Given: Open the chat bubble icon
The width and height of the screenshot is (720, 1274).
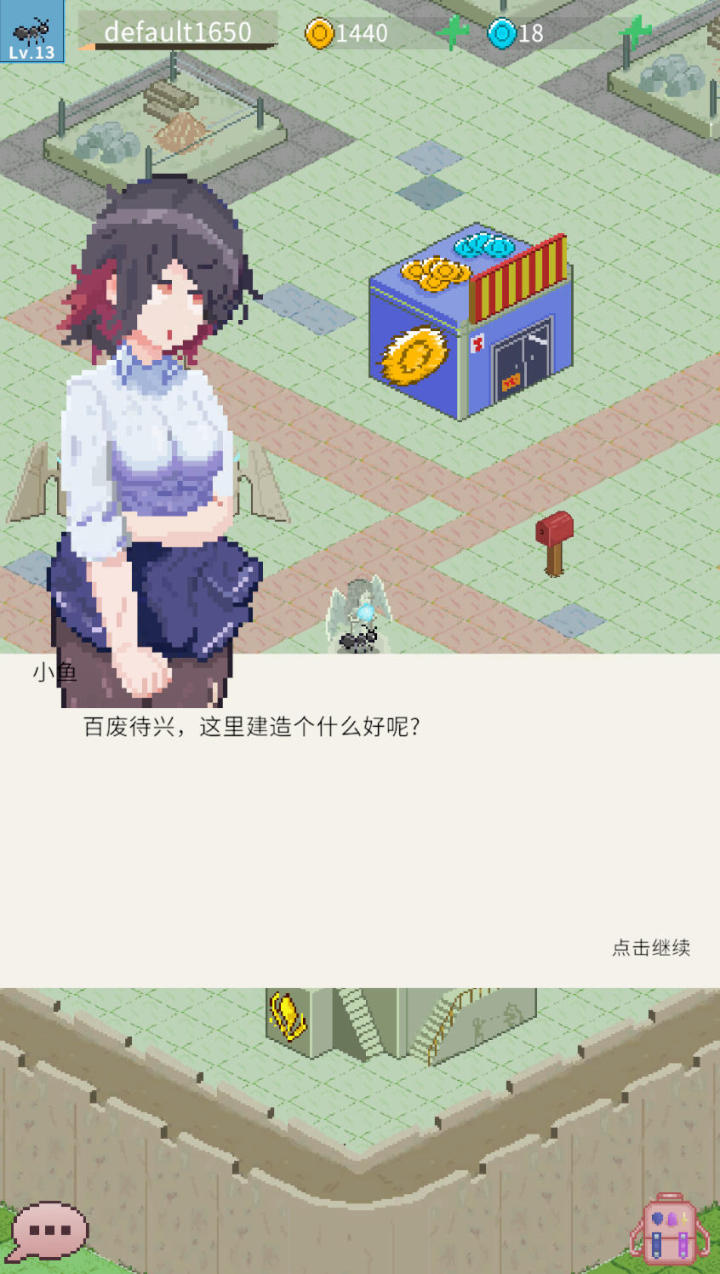Looking at the screenshot, I should pos(49,1231).
